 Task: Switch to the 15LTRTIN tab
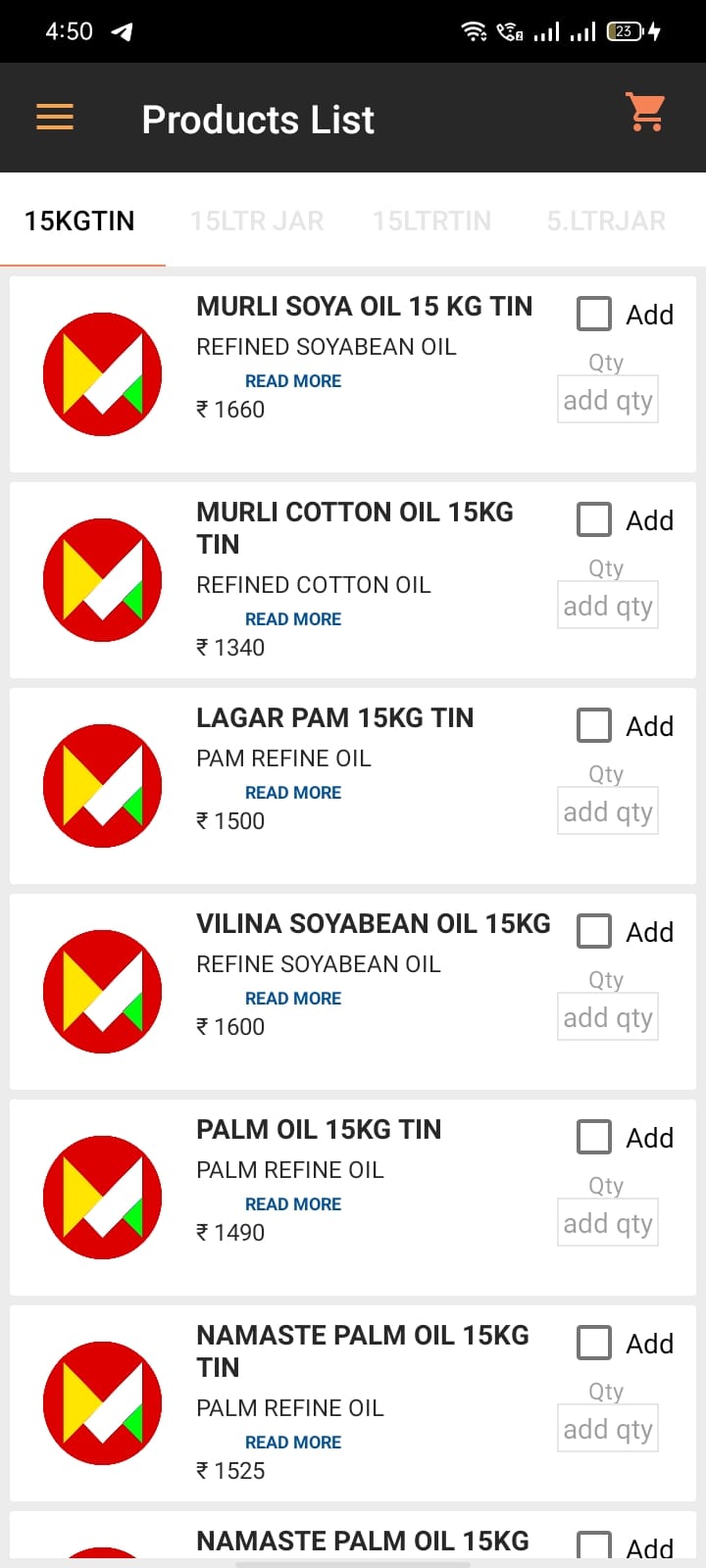click(431, 220)
